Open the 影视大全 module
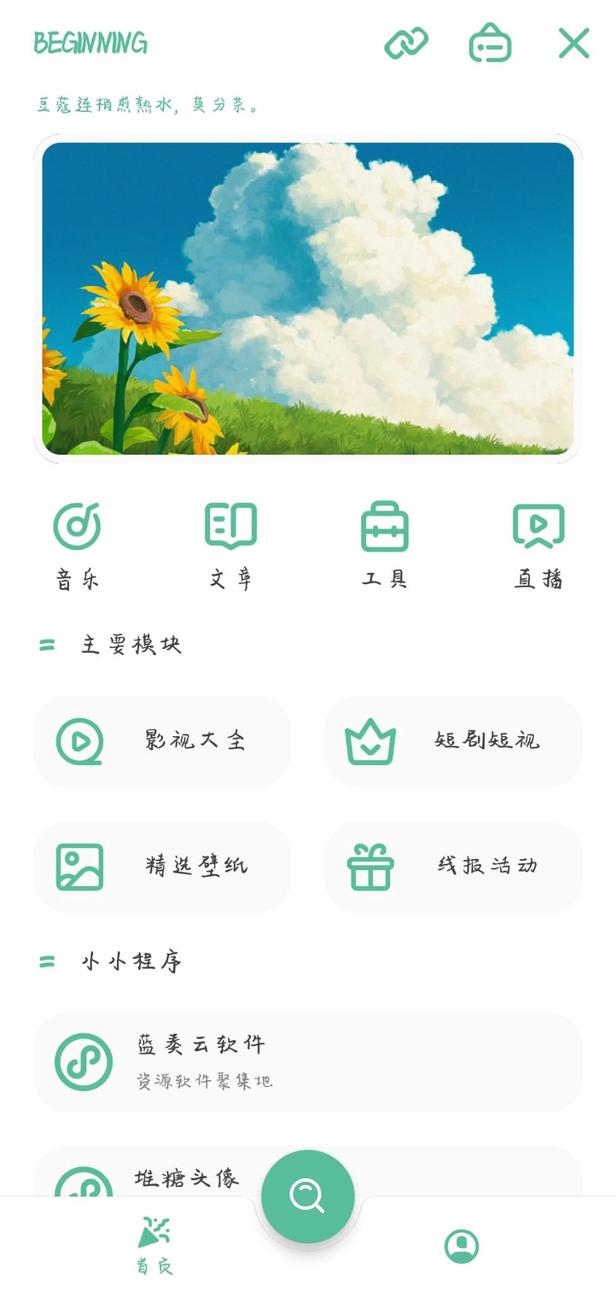Screen dimensions: 616x1297 [x=162, y=741]
